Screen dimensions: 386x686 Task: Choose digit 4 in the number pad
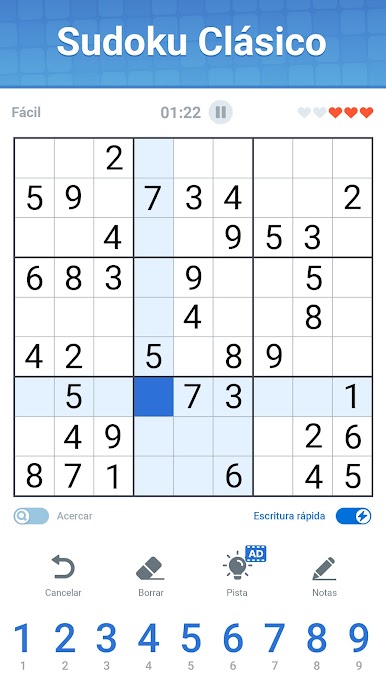pos(148,646)
